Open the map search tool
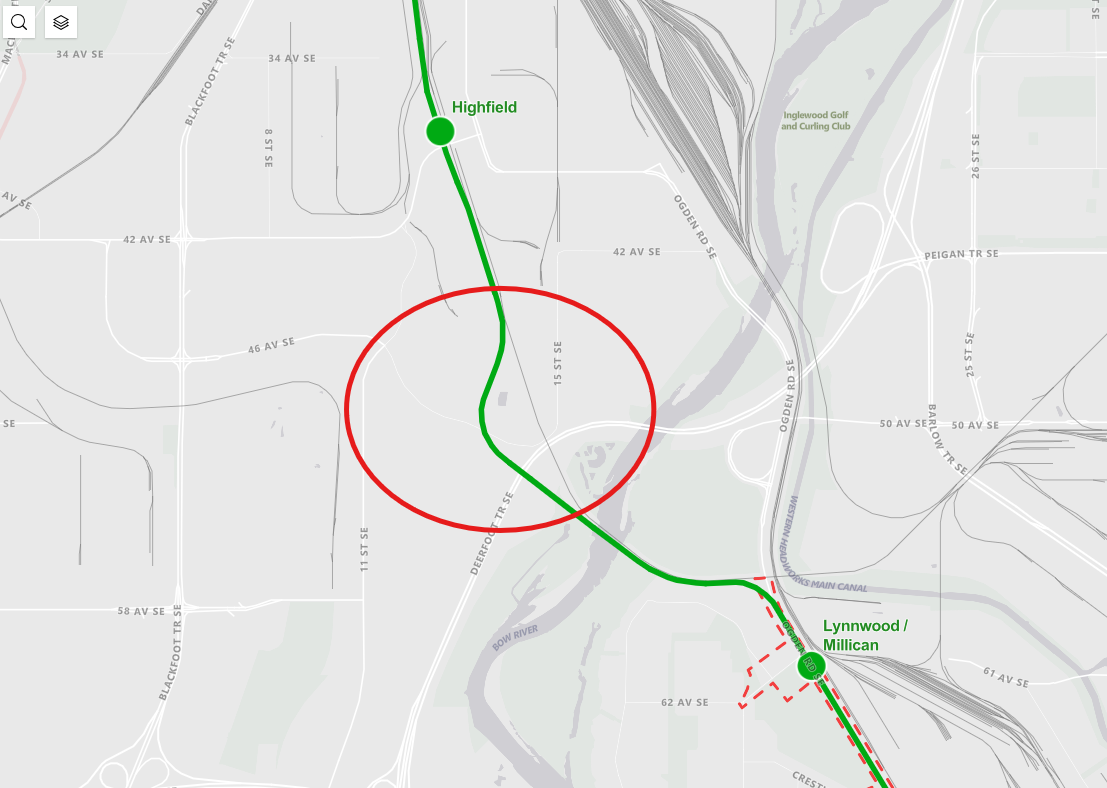The height and width of the screenshot is (788, 1107). tap(19, 21)
